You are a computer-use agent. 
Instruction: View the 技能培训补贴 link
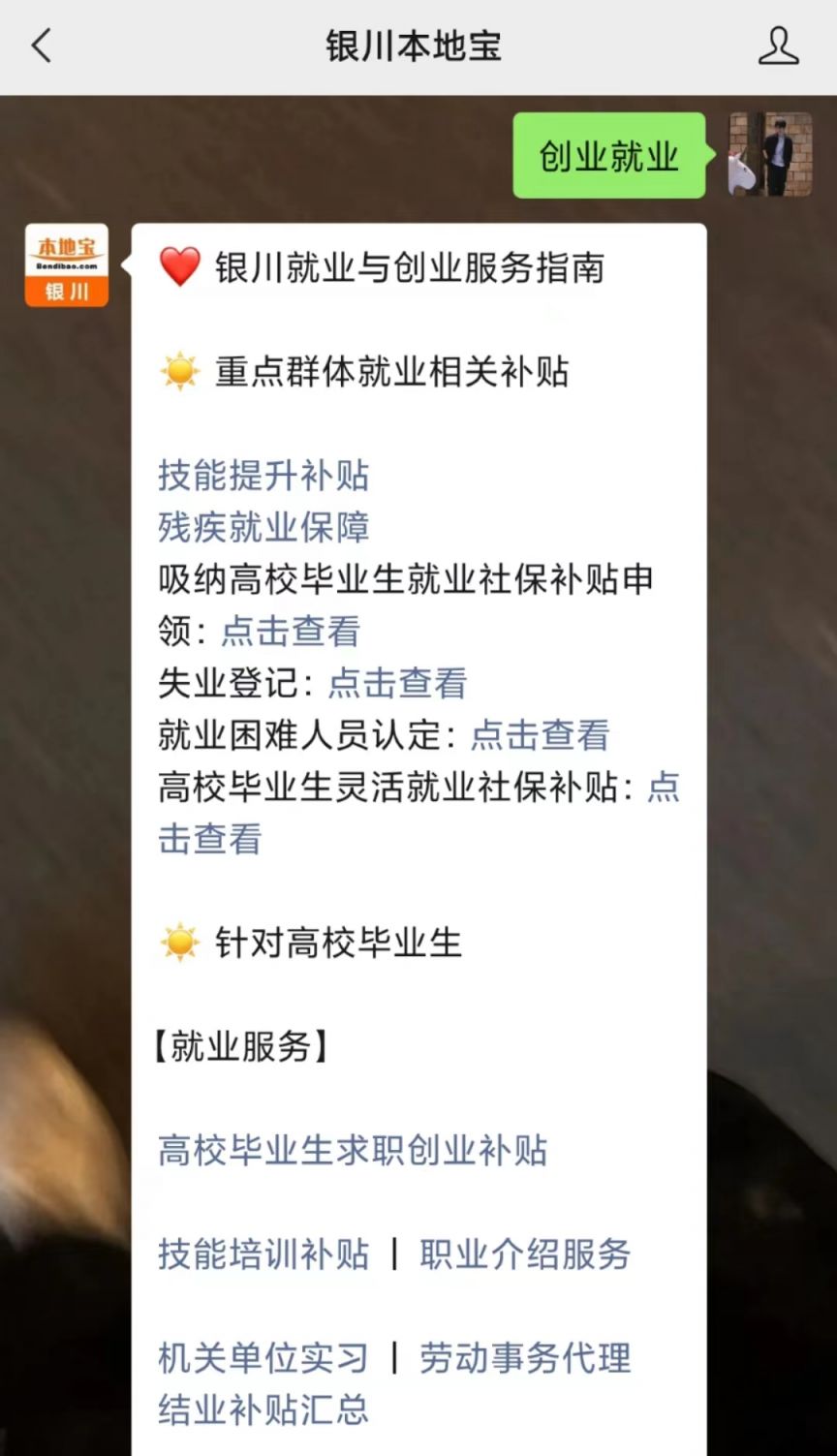click(x=263, y=1255)
